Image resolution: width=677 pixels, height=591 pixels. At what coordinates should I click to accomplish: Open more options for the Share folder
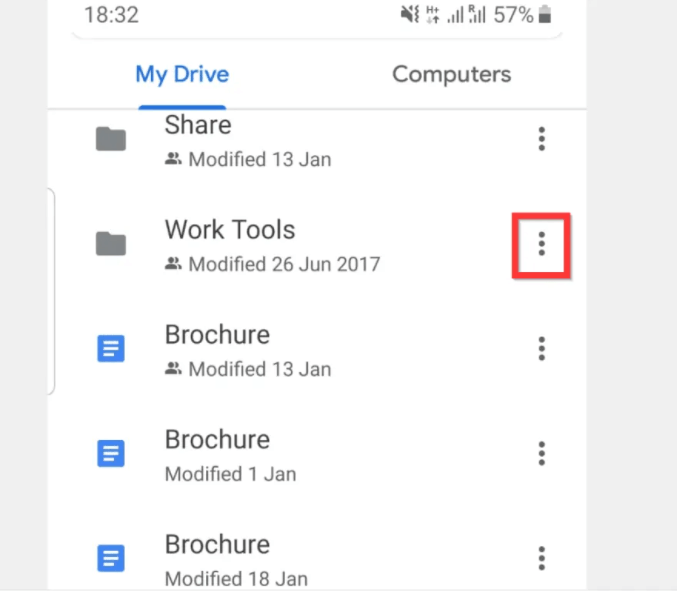(541, 139)
